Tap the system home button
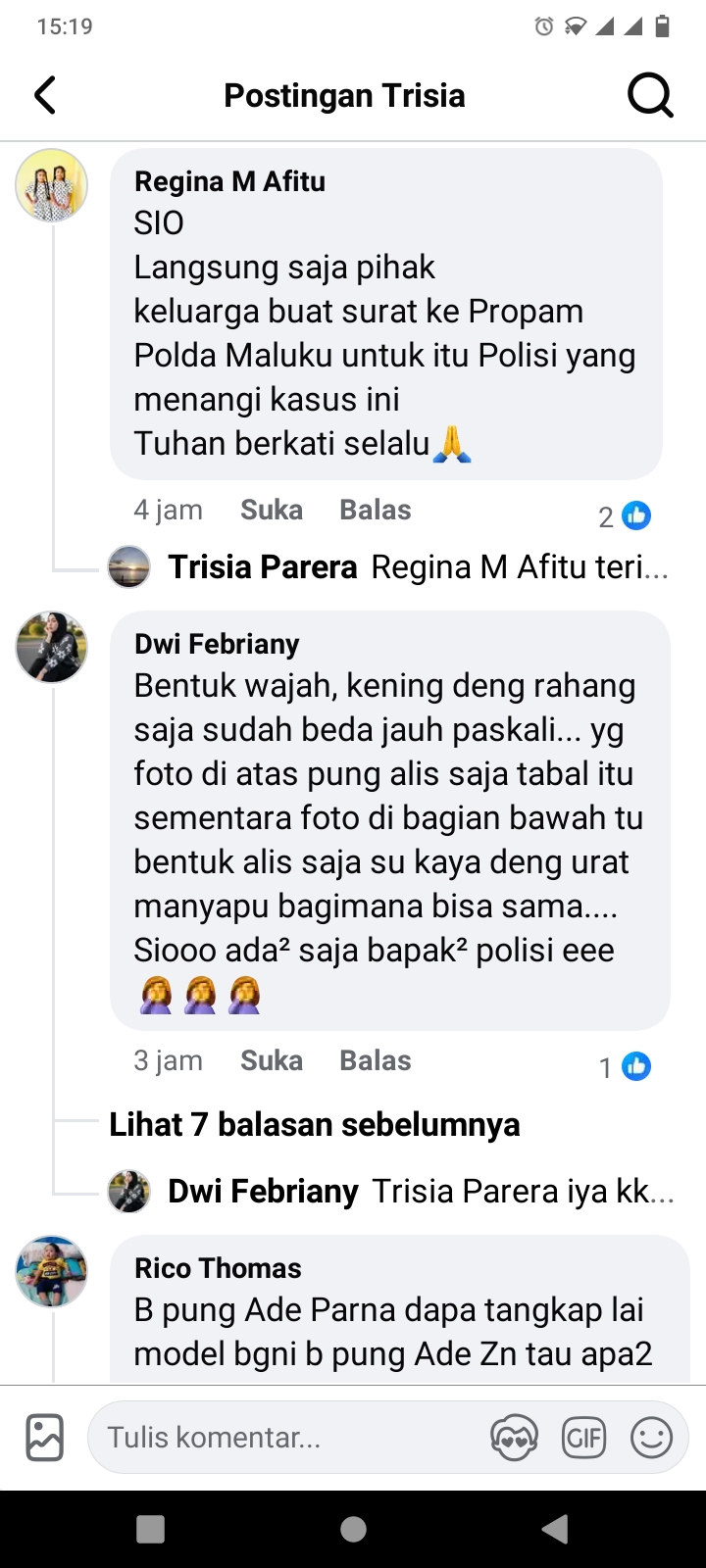The image size is (706, 1568). coord(353,1529)
